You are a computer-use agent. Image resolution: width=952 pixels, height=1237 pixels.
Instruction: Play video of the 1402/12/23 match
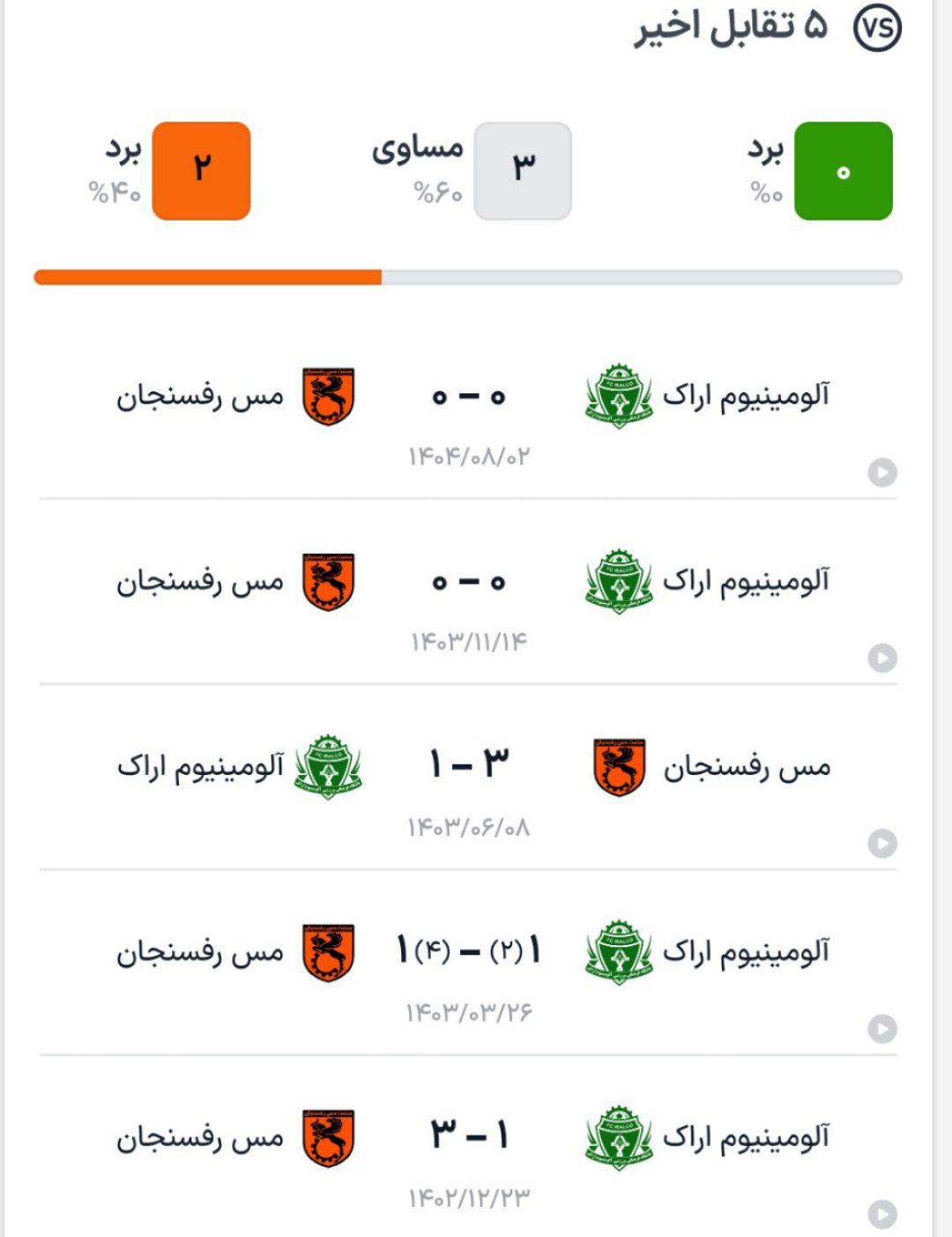(881, 1214)
